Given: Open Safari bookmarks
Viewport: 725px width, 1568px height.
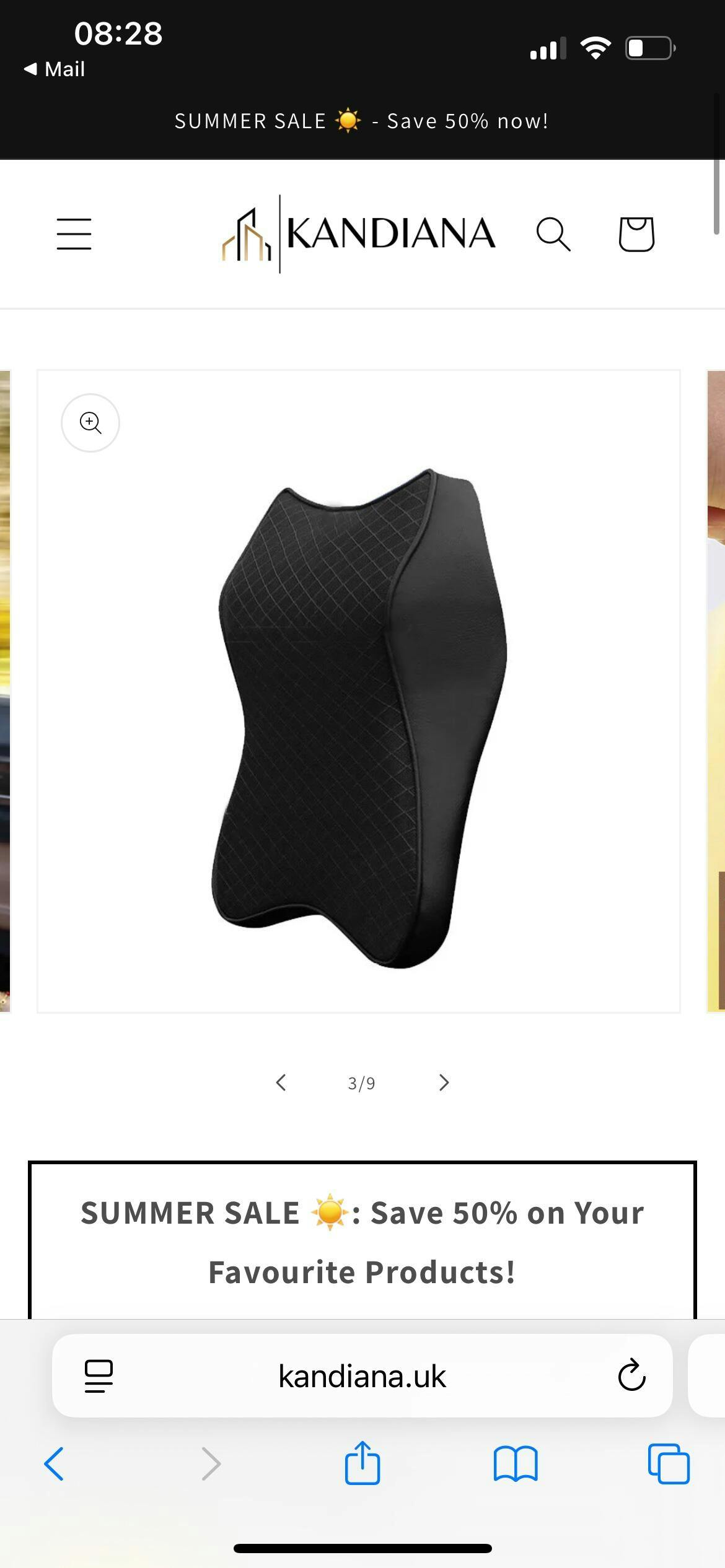Looking at the screenshot, I should [x=516, y=1464].
